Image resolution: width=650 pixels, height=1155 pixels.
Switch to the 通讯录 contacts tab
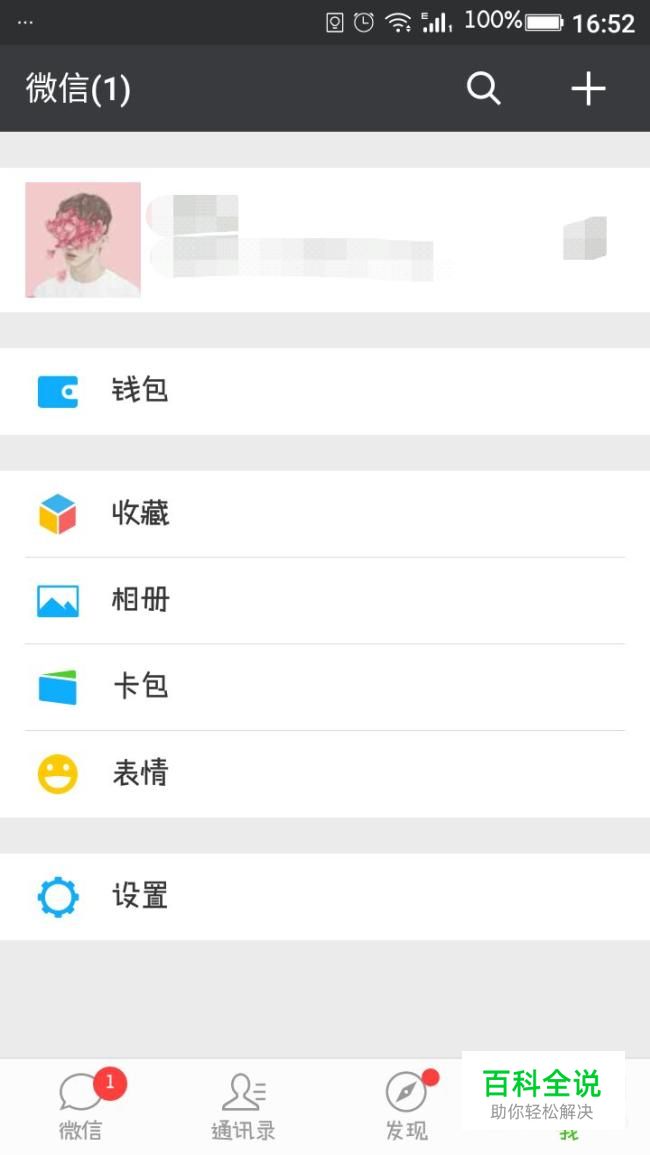coord(243,1107)
